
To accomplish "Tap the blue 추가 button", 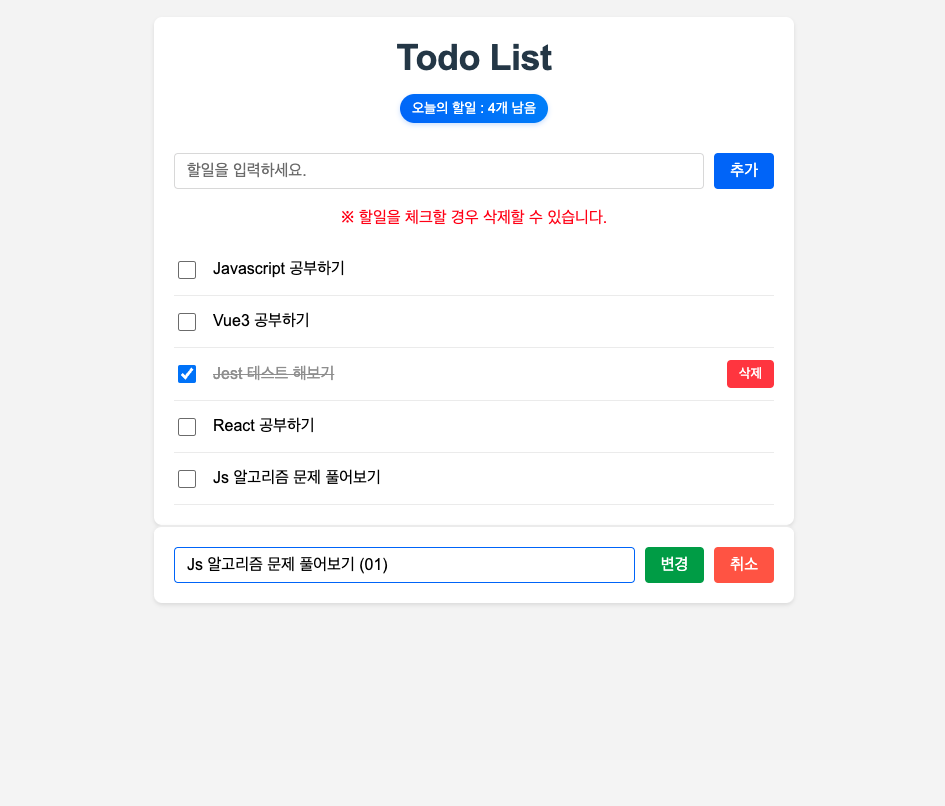I will 743,171.
